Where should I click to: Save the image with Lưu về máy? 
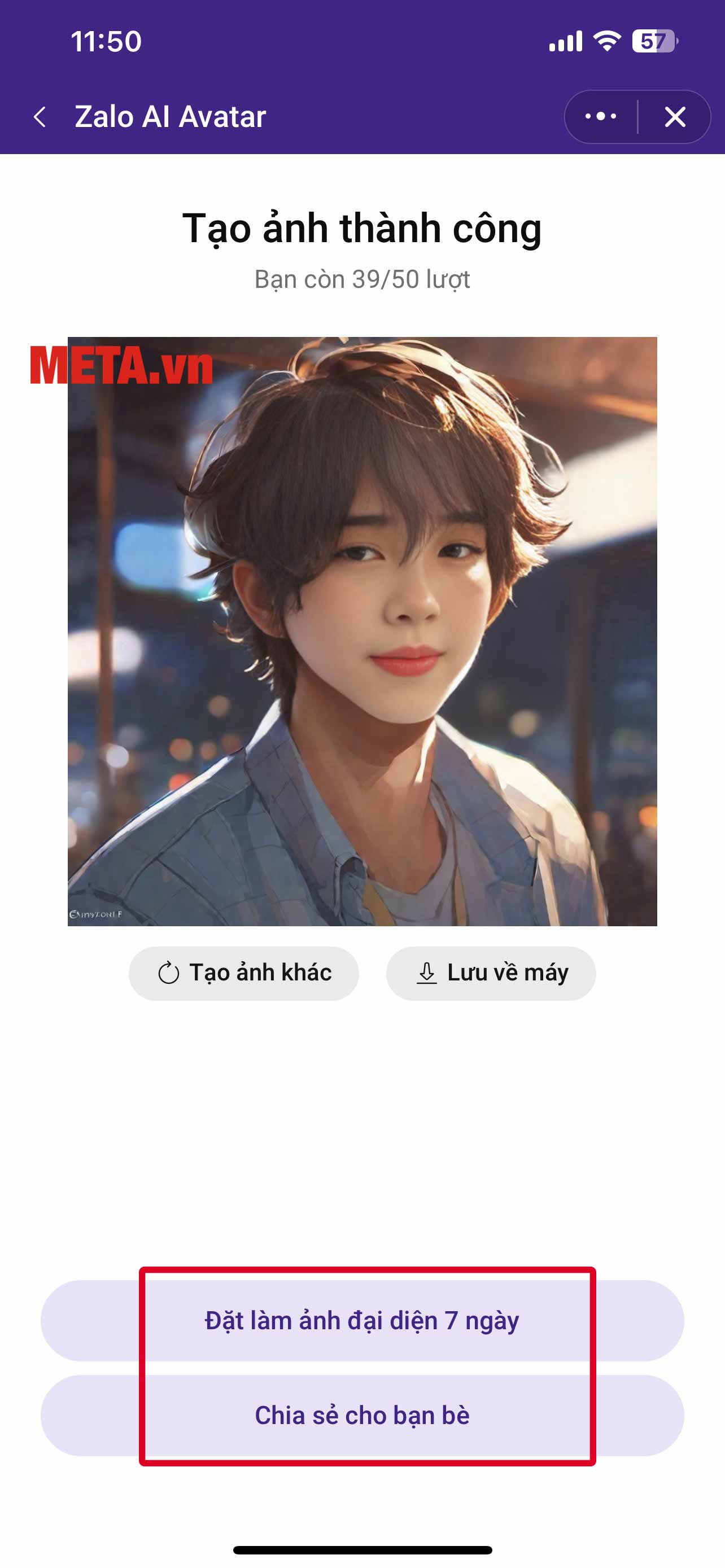tap(491, 973)
